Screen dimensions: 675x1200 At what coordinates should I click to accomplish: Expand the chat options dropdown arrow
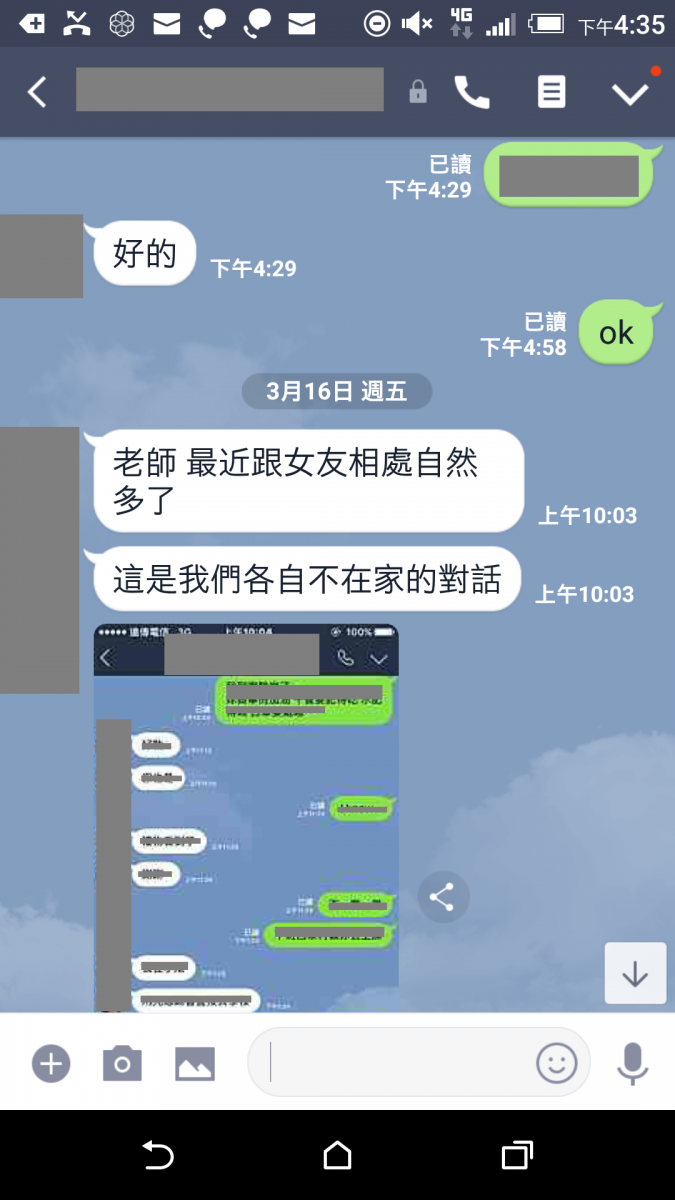pos(630,93)
